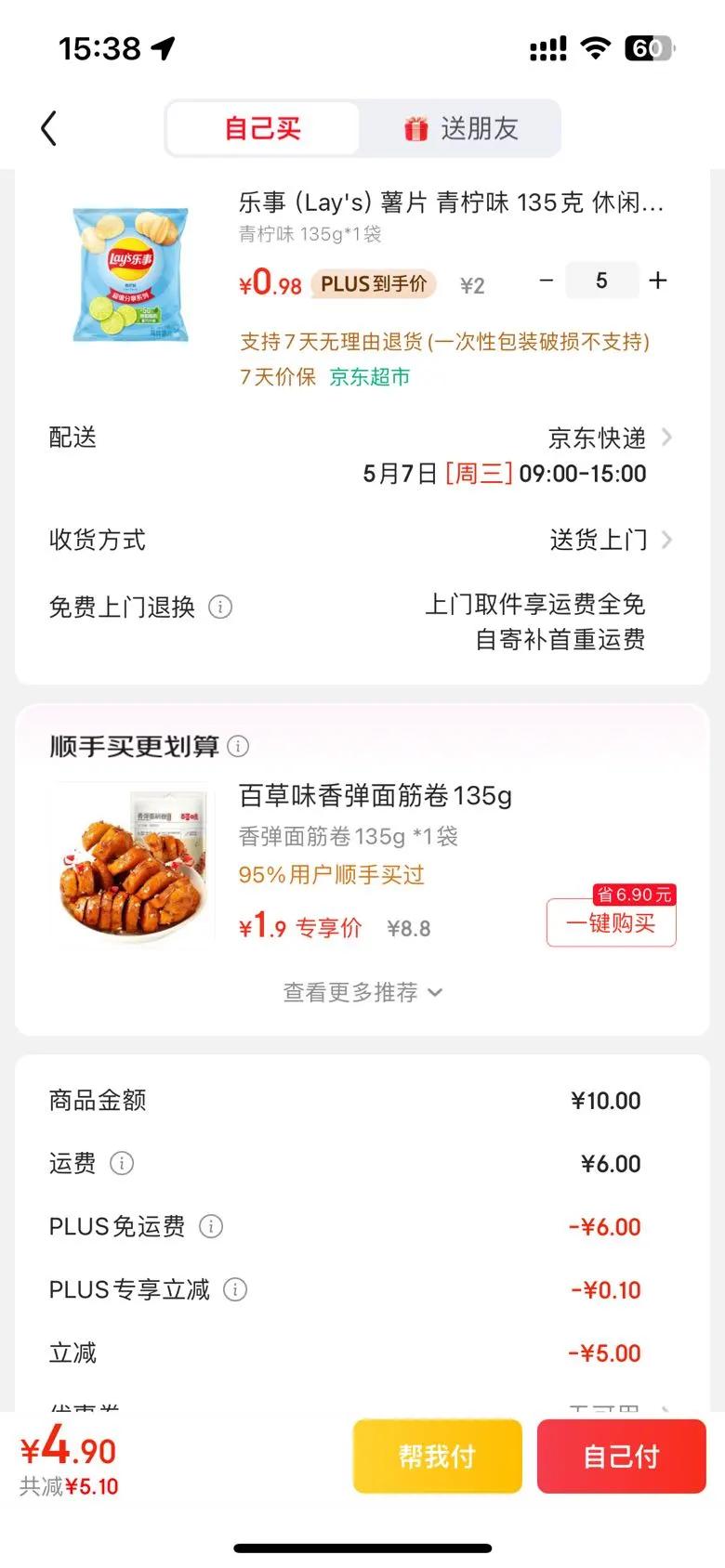Viewport: 725px width, 1568px height.
Task: Open the 百草味香弹面筋卷 product picture
Action: tap(131, 864)
